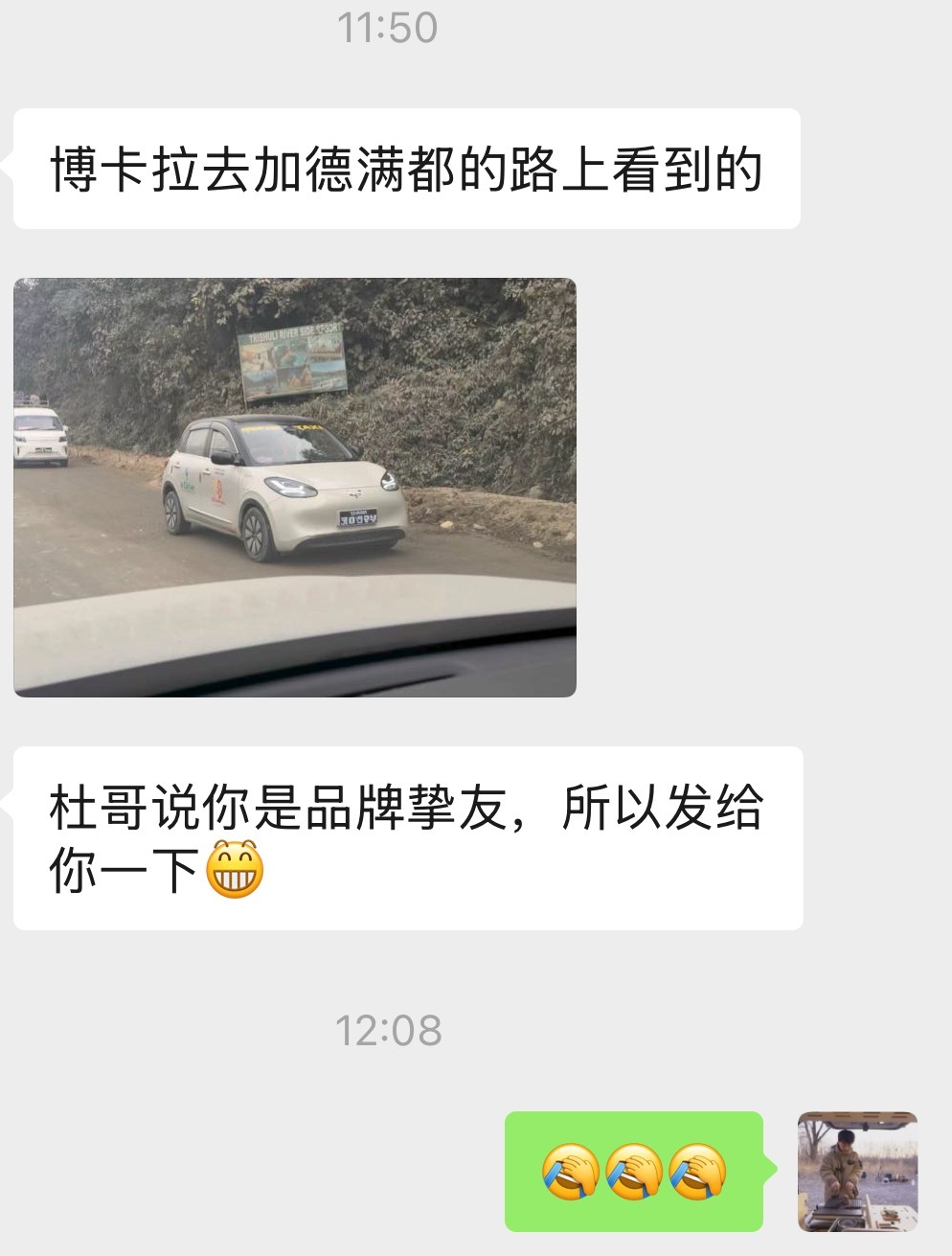Click the license plate on the white car
Screen dimensions: 952x1256
[x=358, y=516]
